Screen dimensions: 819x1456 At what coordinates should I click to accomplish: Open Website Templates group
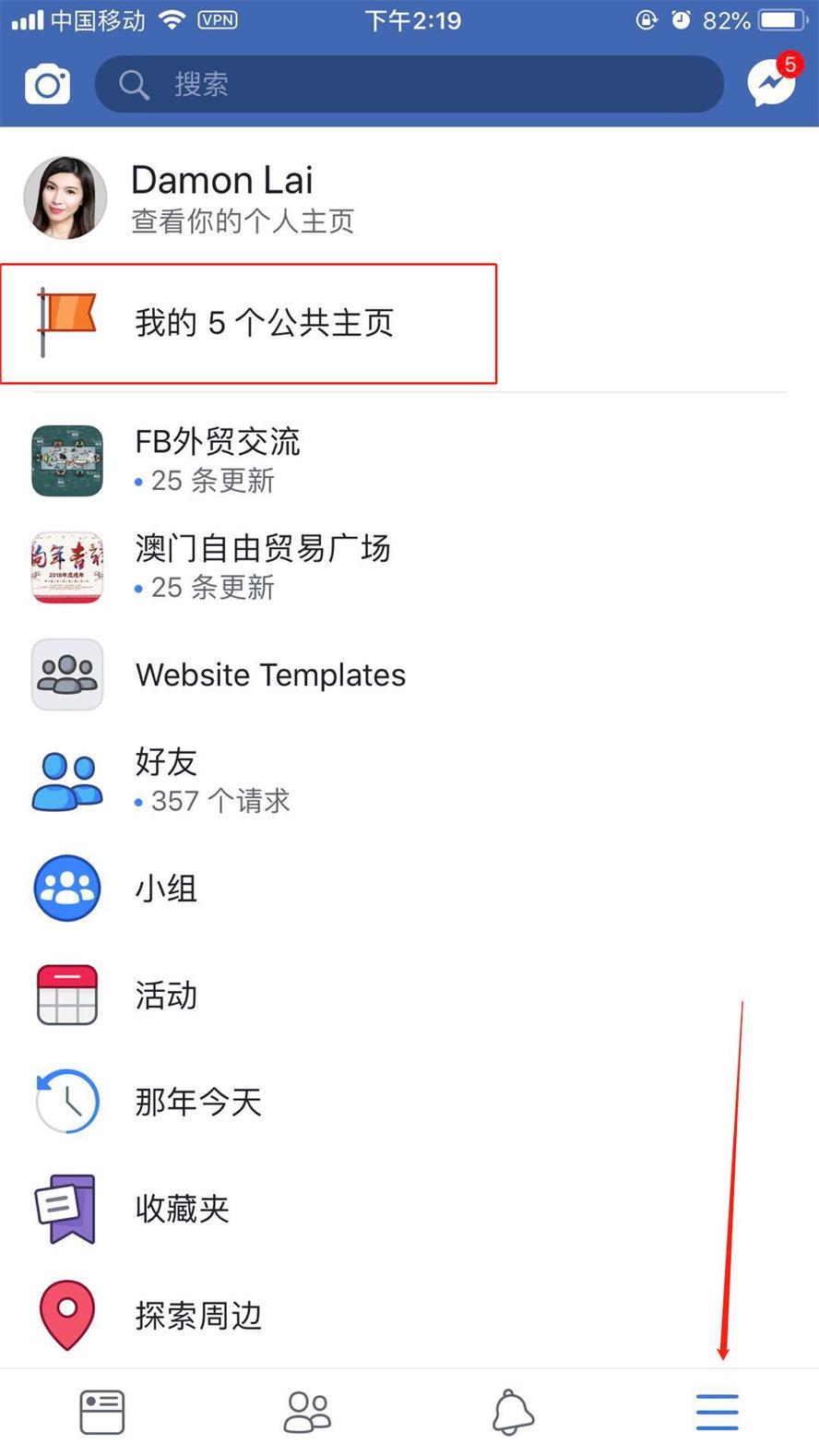pos(269,674)
